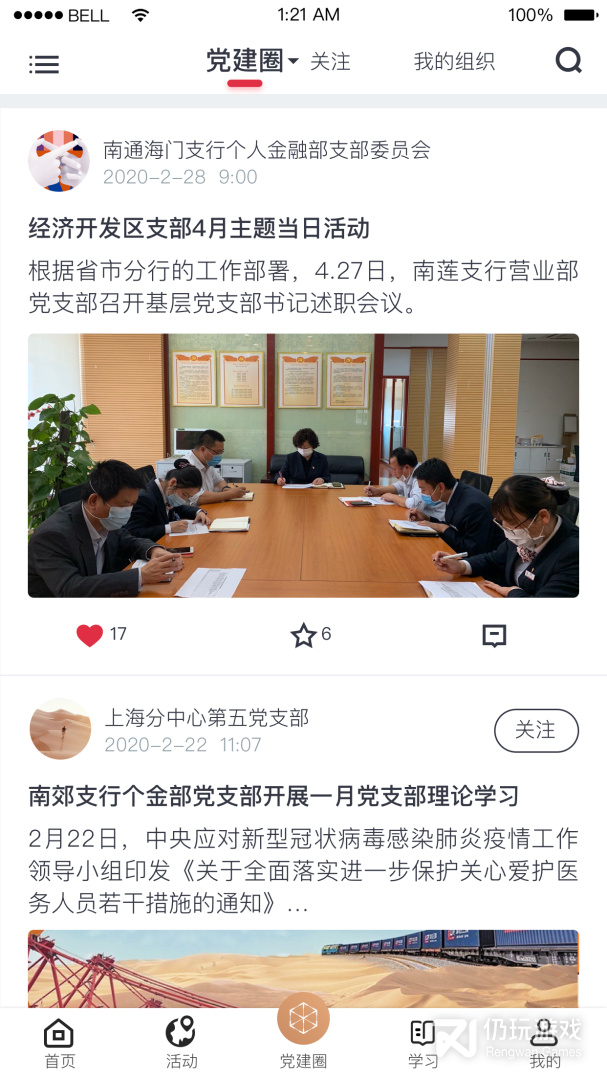607x1080 pixels.
Task: Follow 上海分中心第五党支部 via 关注 button
Action: [536, 730]
